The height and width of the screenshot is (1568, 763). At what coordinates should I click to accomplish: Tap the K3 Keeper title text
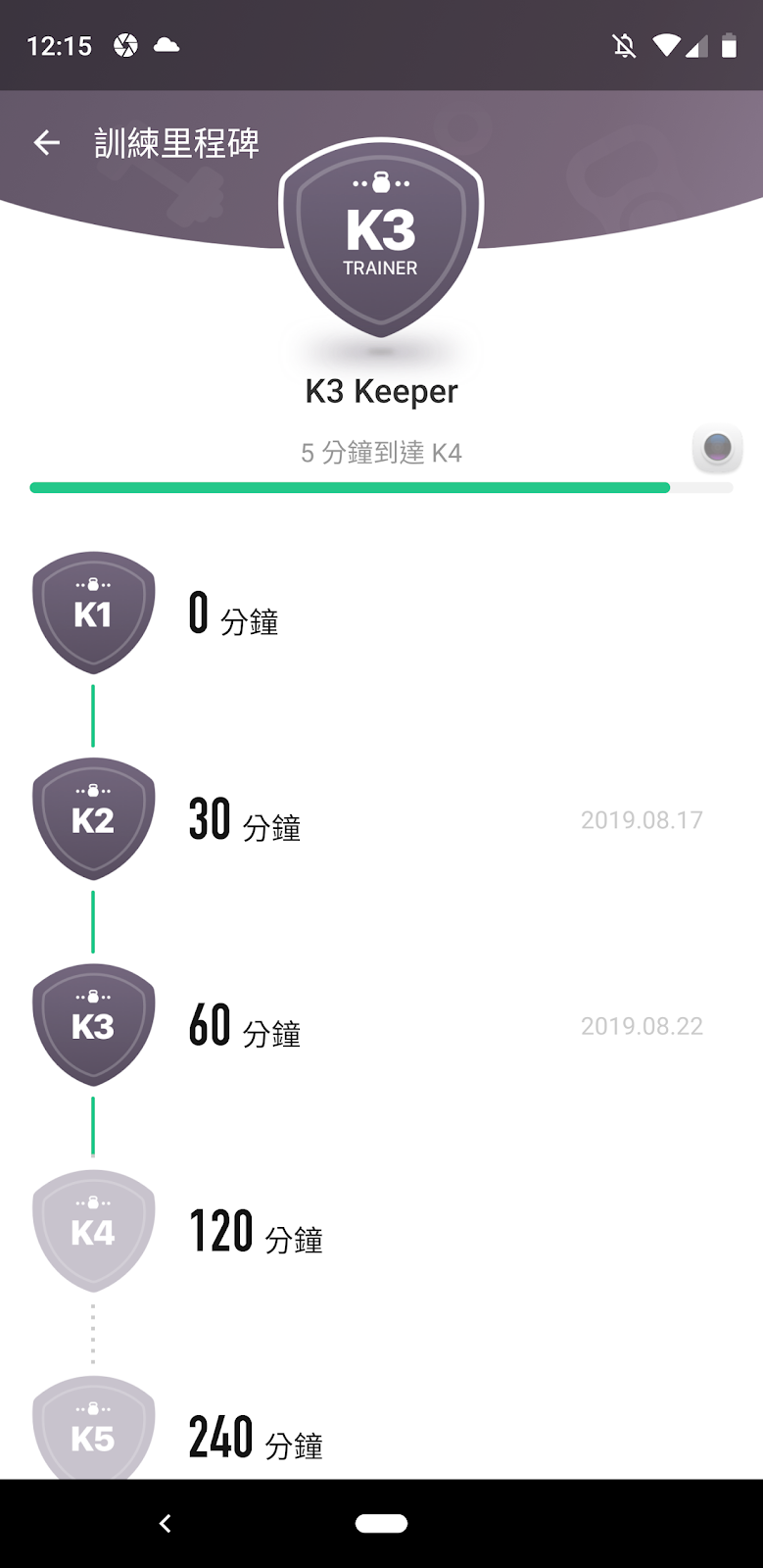pyautogui.click(x=381, y=391)
